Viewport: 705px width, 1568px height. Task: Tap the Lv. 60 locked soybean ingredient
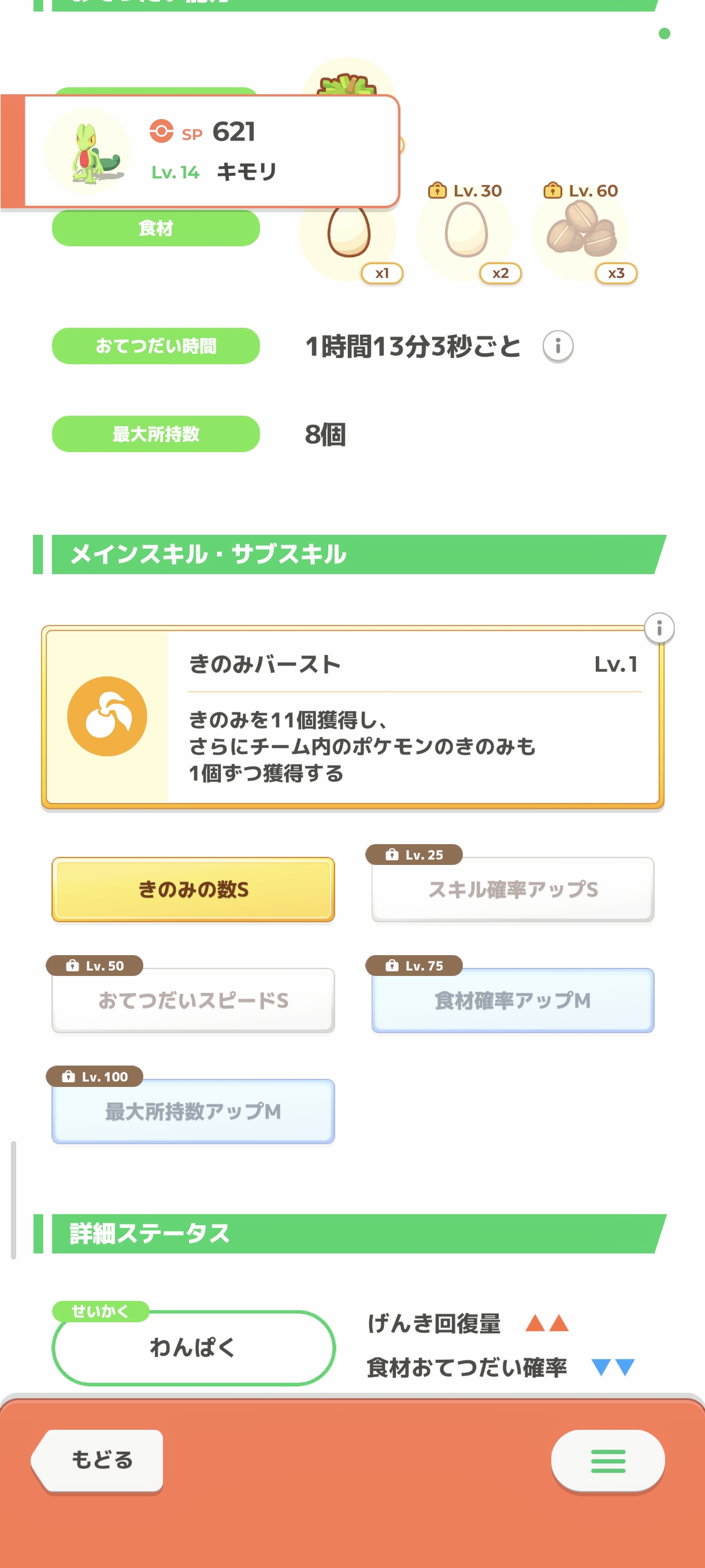[x=581, y=232]
